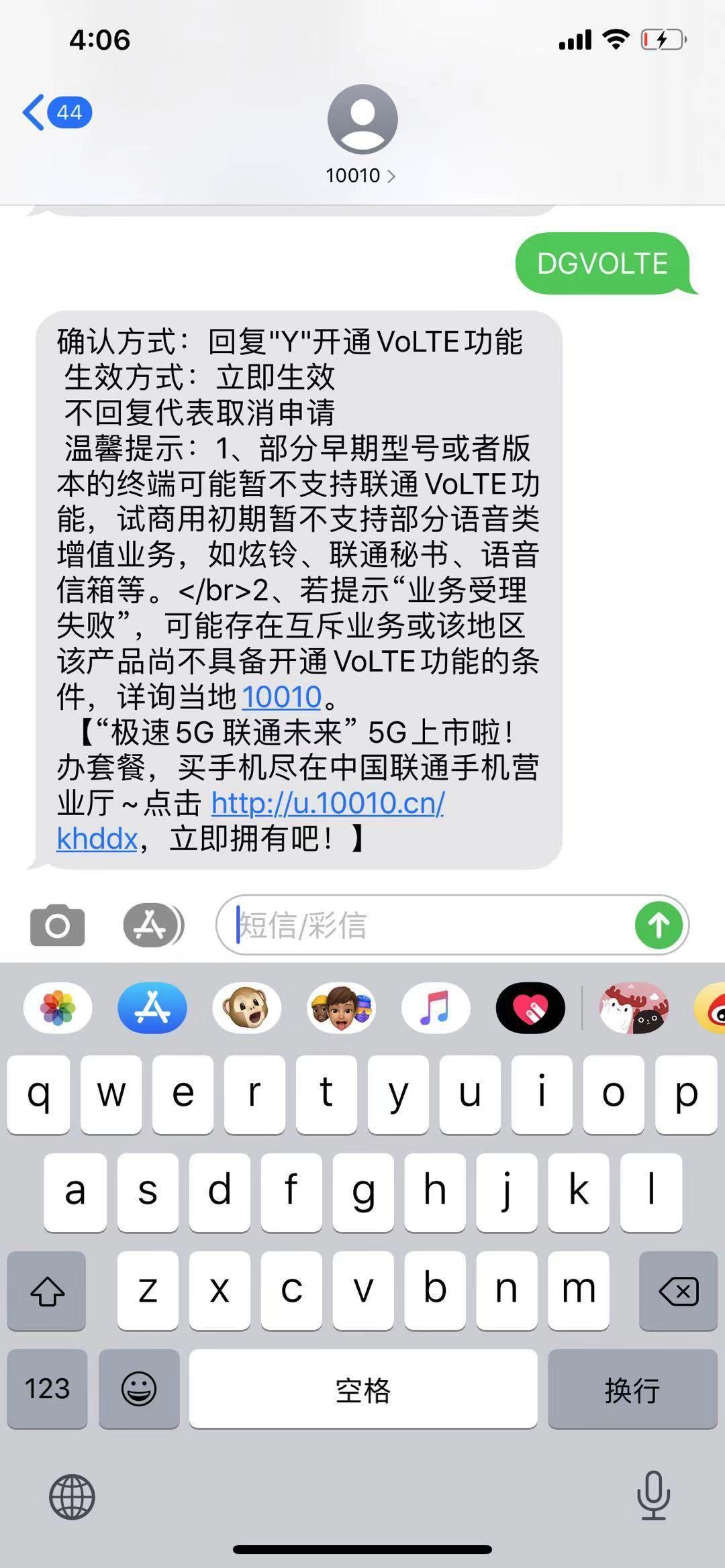Open the Animoji monkey sticker app
The image size is (725, 1568).
click(246, 1008)
